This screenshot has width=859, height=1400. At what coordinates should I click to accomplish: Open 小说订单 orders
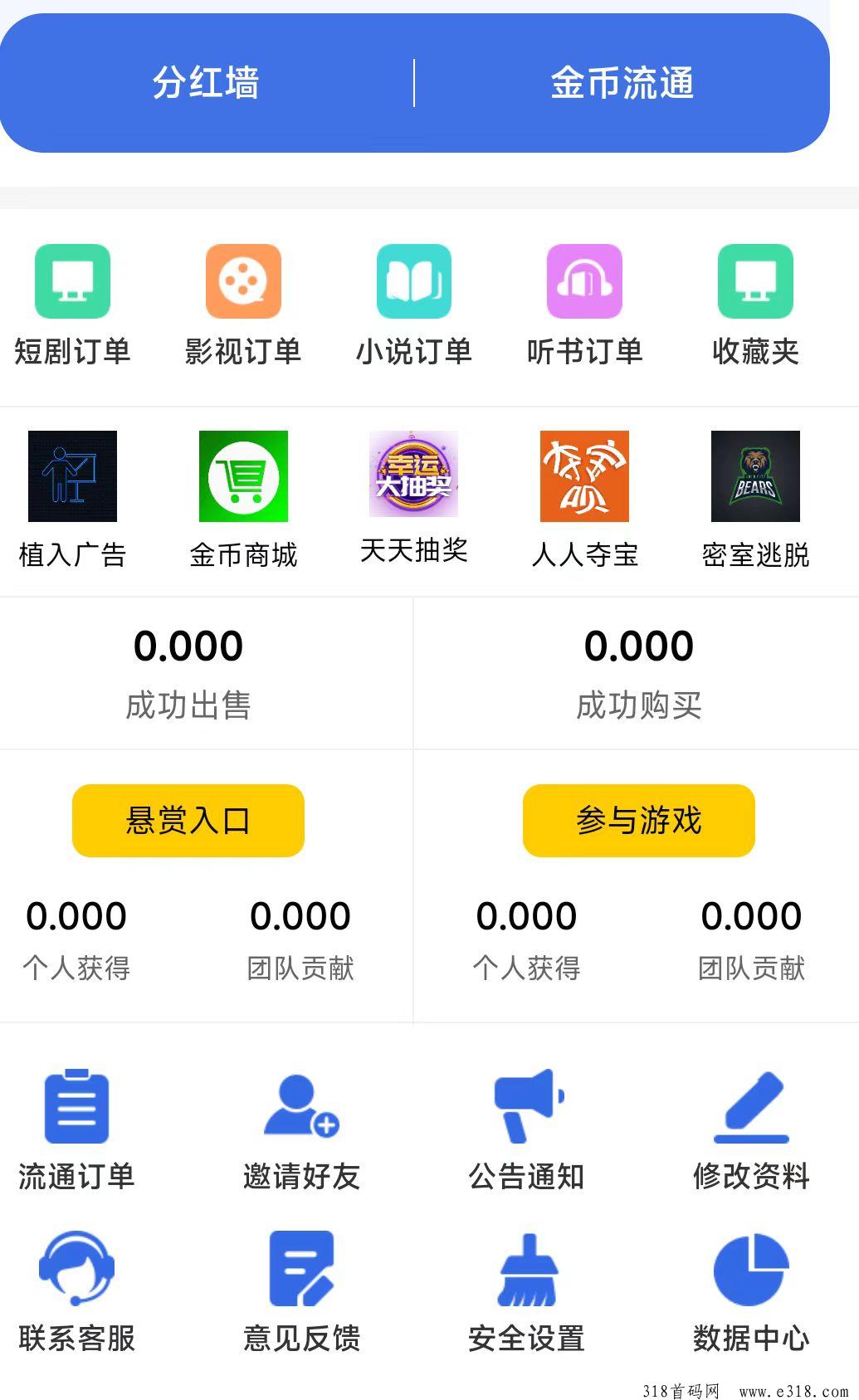pos(414,305)
